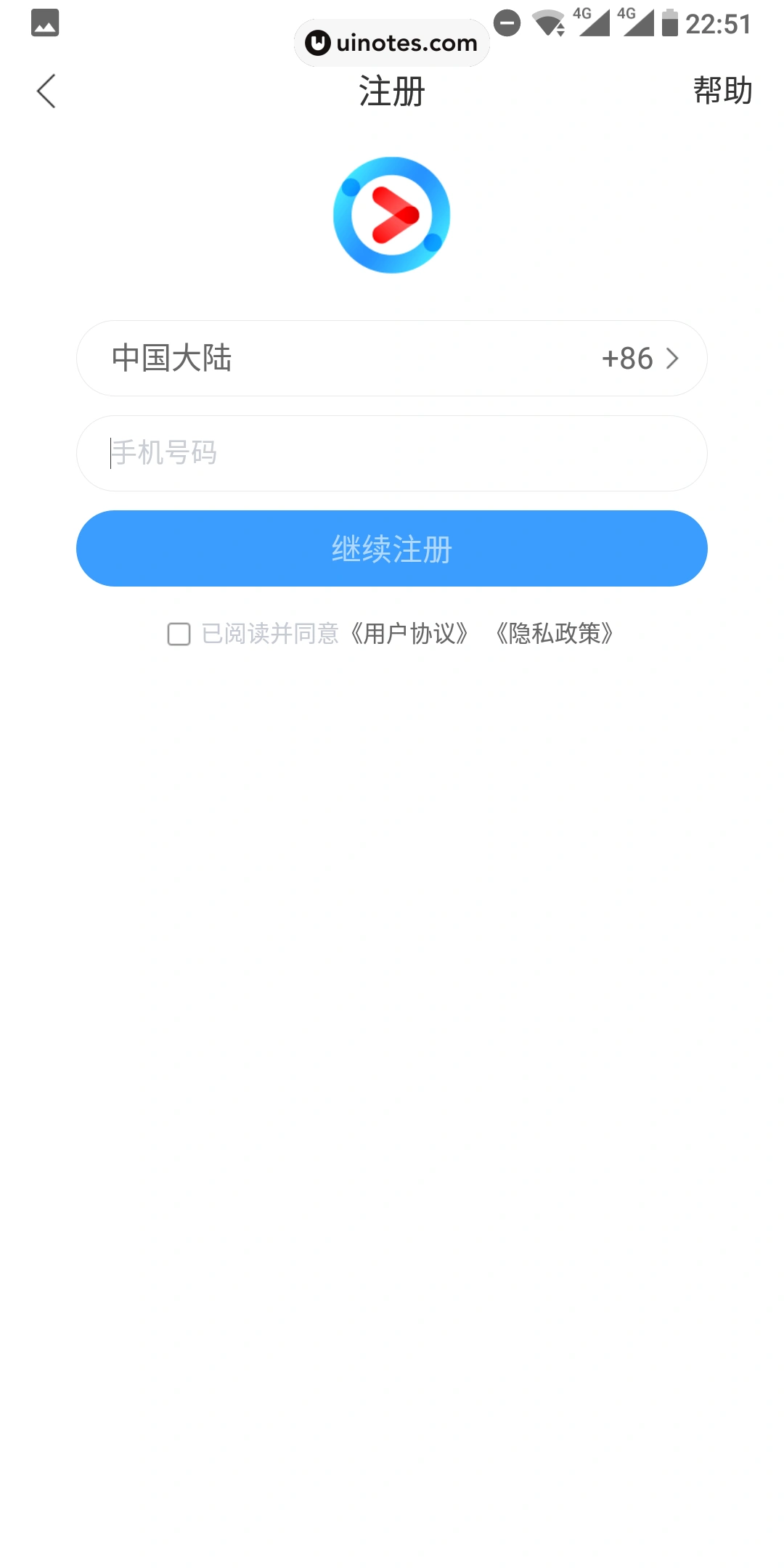Tap the back arrow to exit registration
This screenshot has width=784, height=1568.
tap(46, 91)
